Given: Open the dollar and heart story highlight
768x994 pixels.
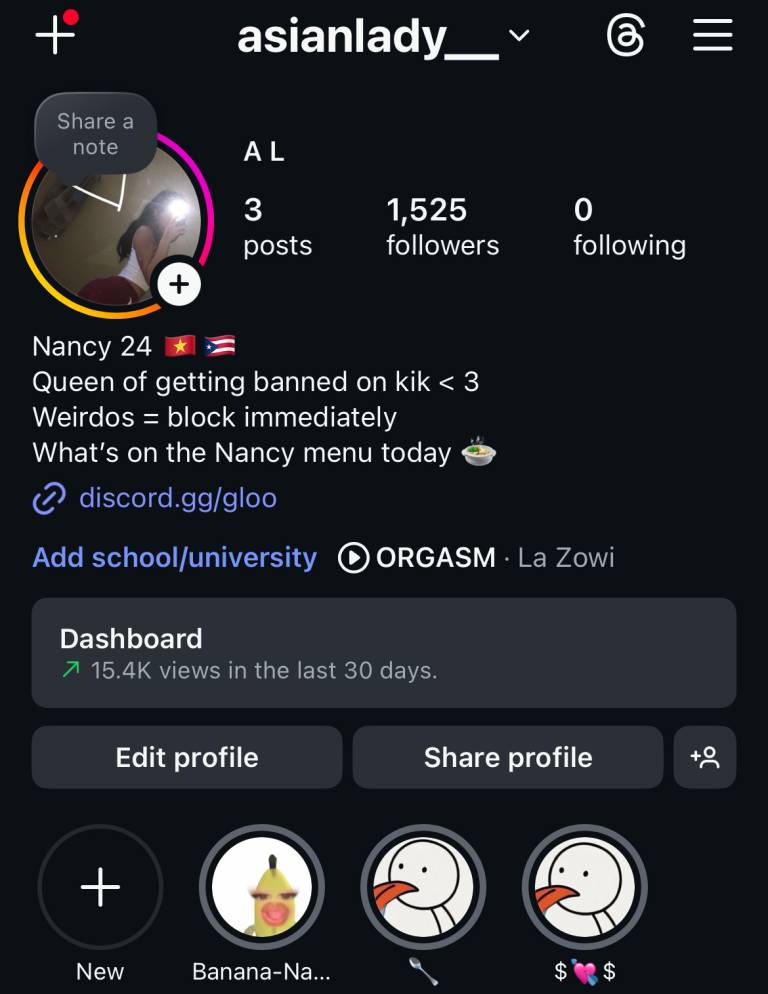Looking at the screenshot, I should coord(585,887).
